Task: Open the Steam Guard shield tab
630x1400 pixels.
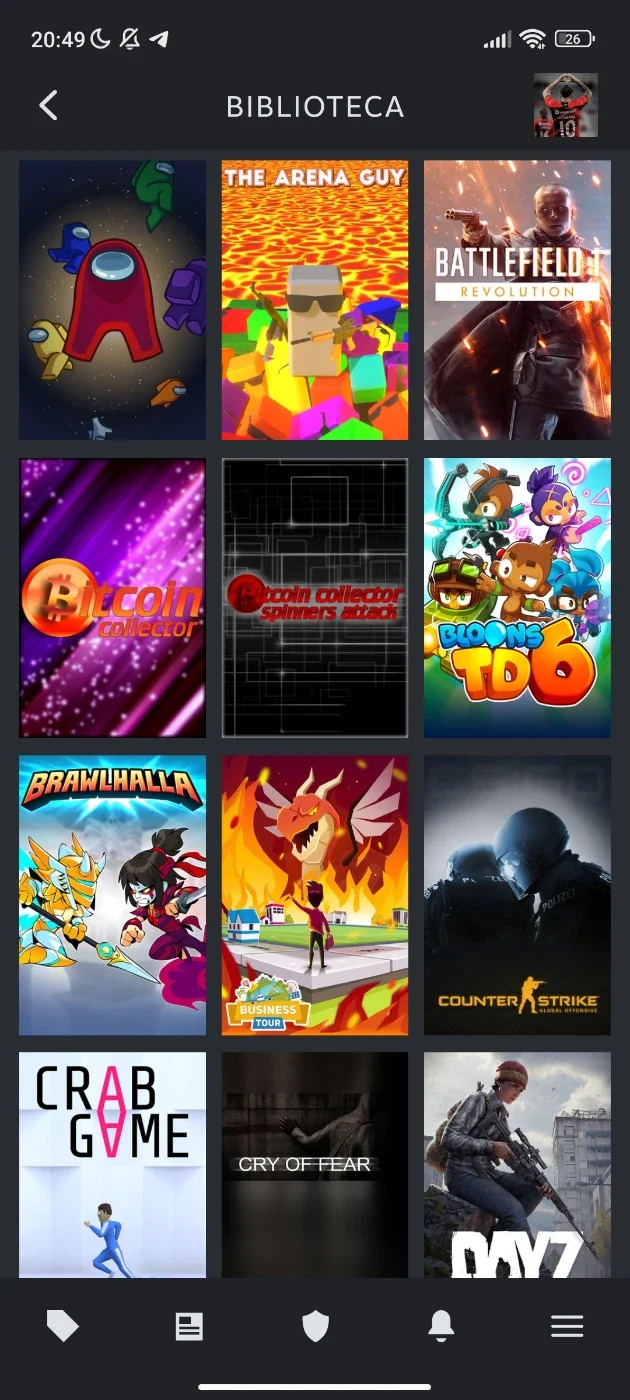Action: 315,1326
